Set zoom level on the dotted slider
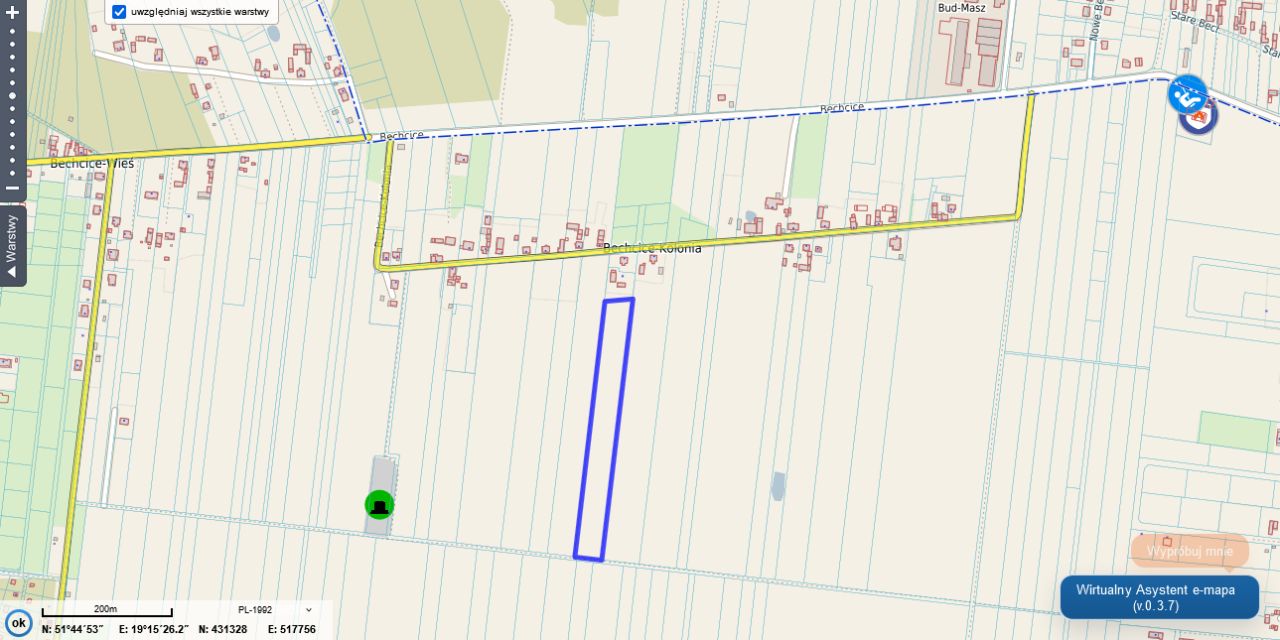1280x640 pixels. click(x=12, y=100)
